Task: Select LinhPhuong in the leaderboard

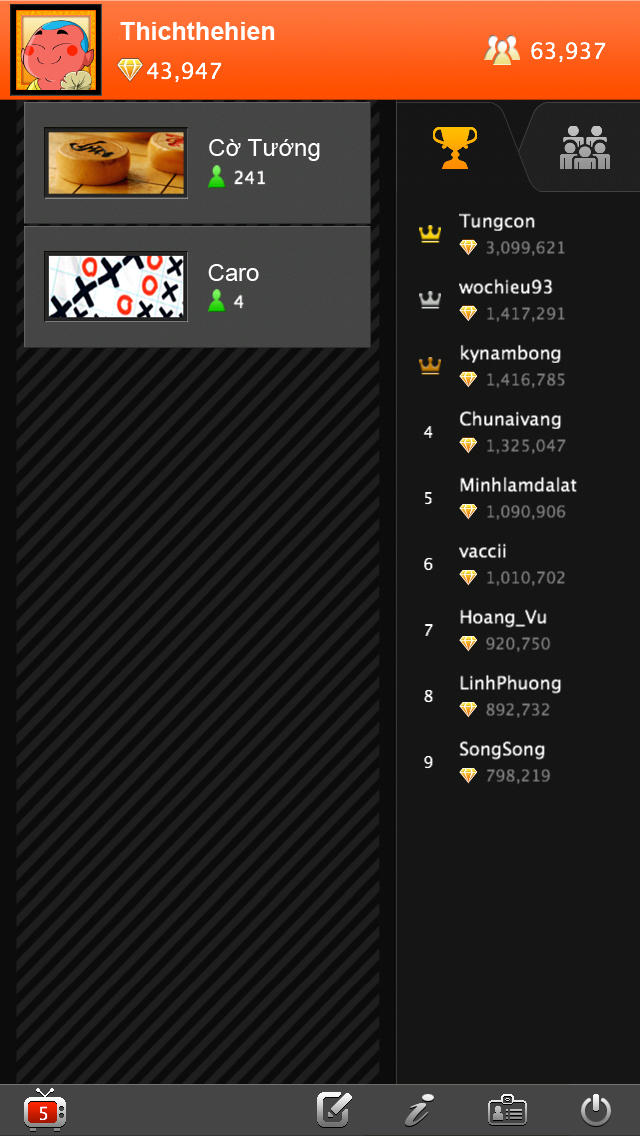Action: click(x=510, y=696)
